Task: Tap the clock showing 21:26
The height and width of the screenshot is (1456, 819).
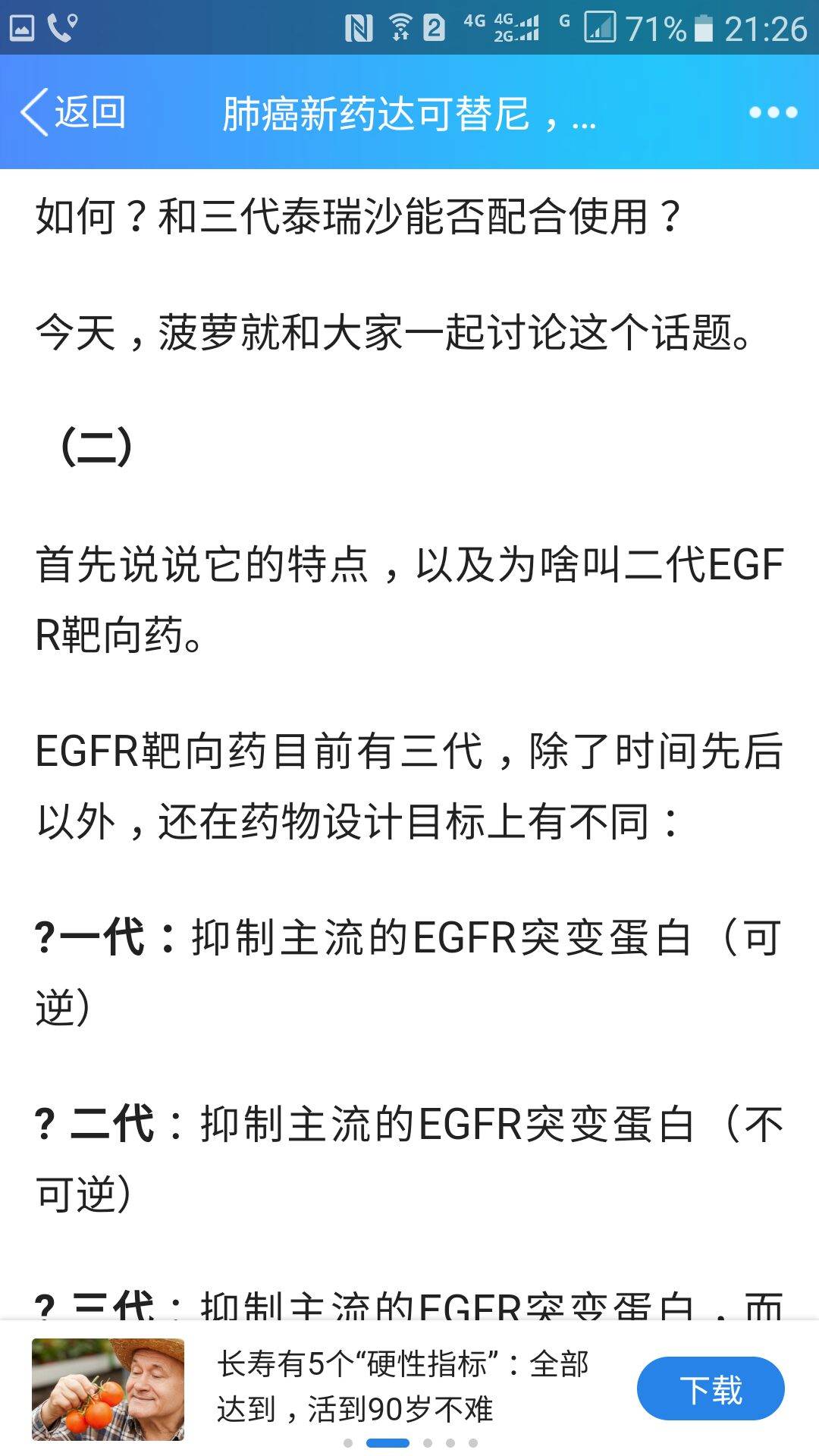Action: point(766,27)
